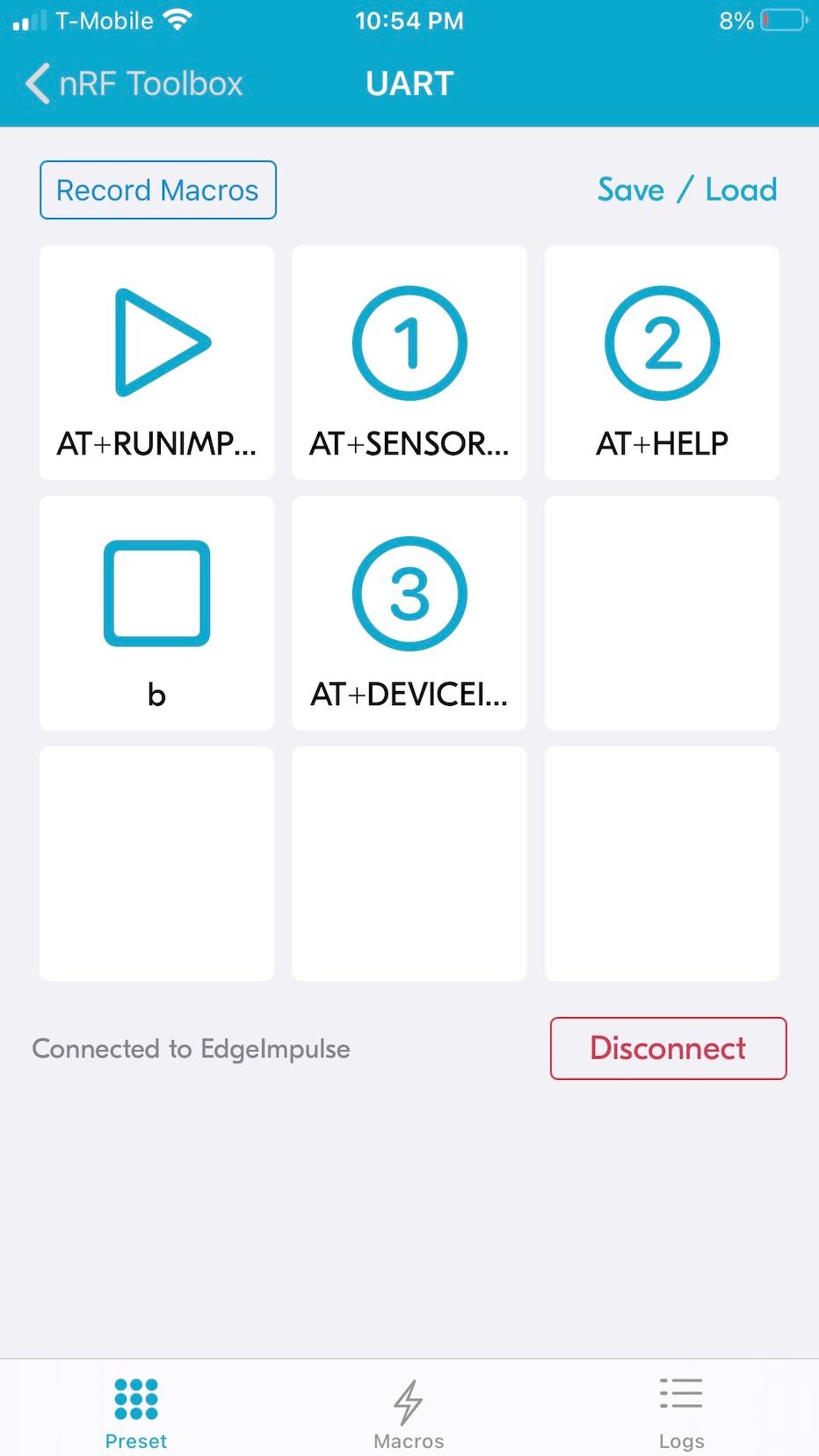Send the AT+HELP command
The width and height of the screenshot is (819, 1456).
coord(662,362)
